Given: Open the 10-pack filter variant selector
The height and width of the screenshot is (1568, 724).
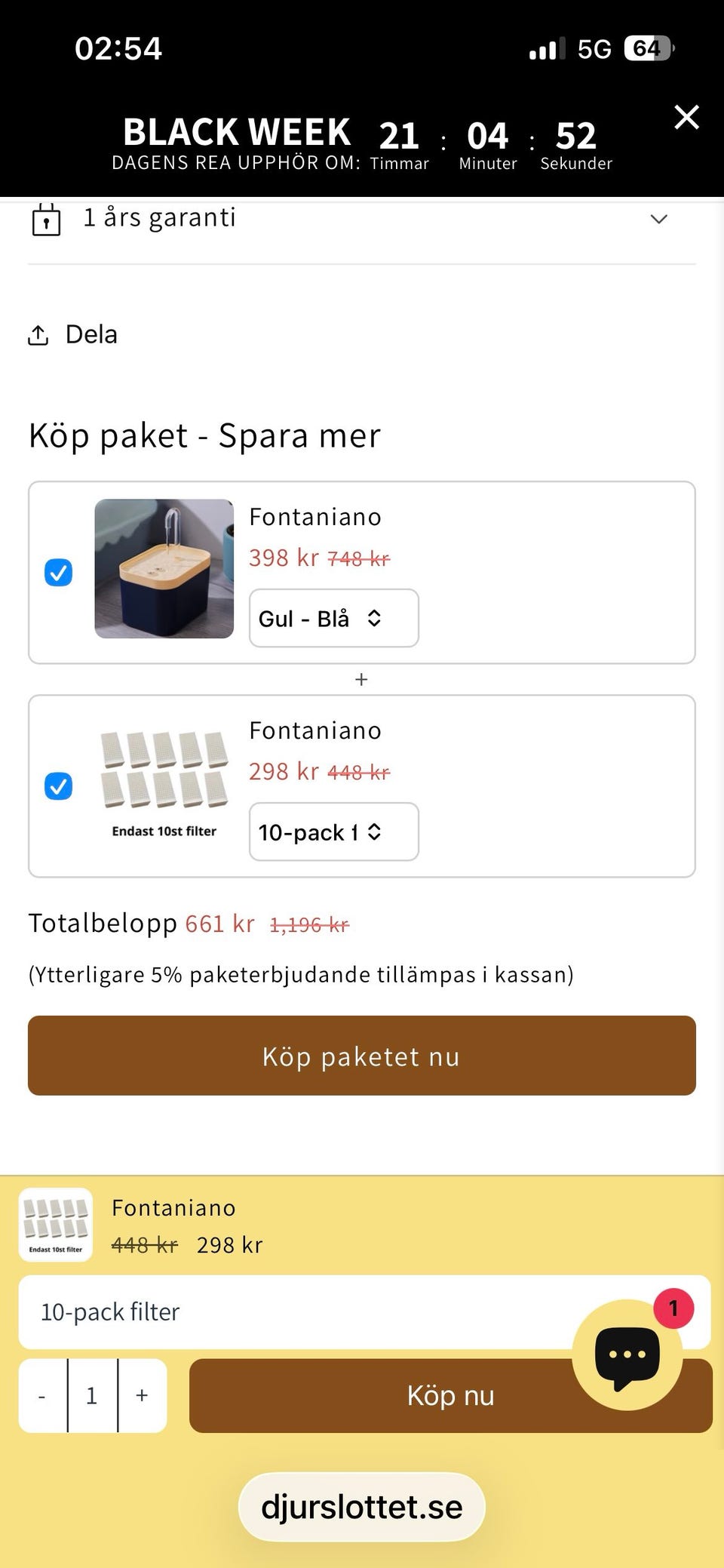Looking at the screenshot, I should tap(302, 1312).
